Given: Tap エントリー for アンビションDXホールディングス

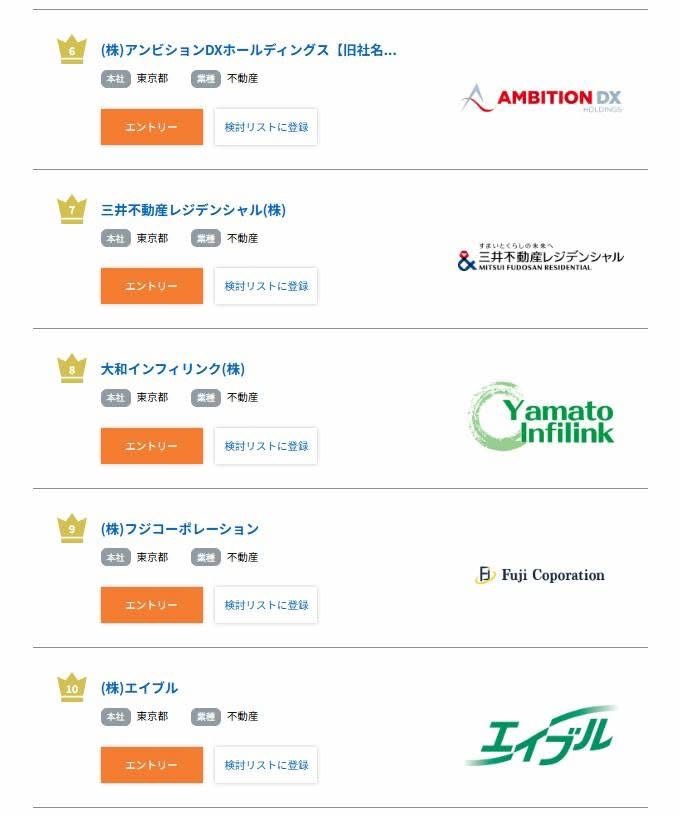Looking at the screenshot, I should pyautogui.click(x=151, y=127).
